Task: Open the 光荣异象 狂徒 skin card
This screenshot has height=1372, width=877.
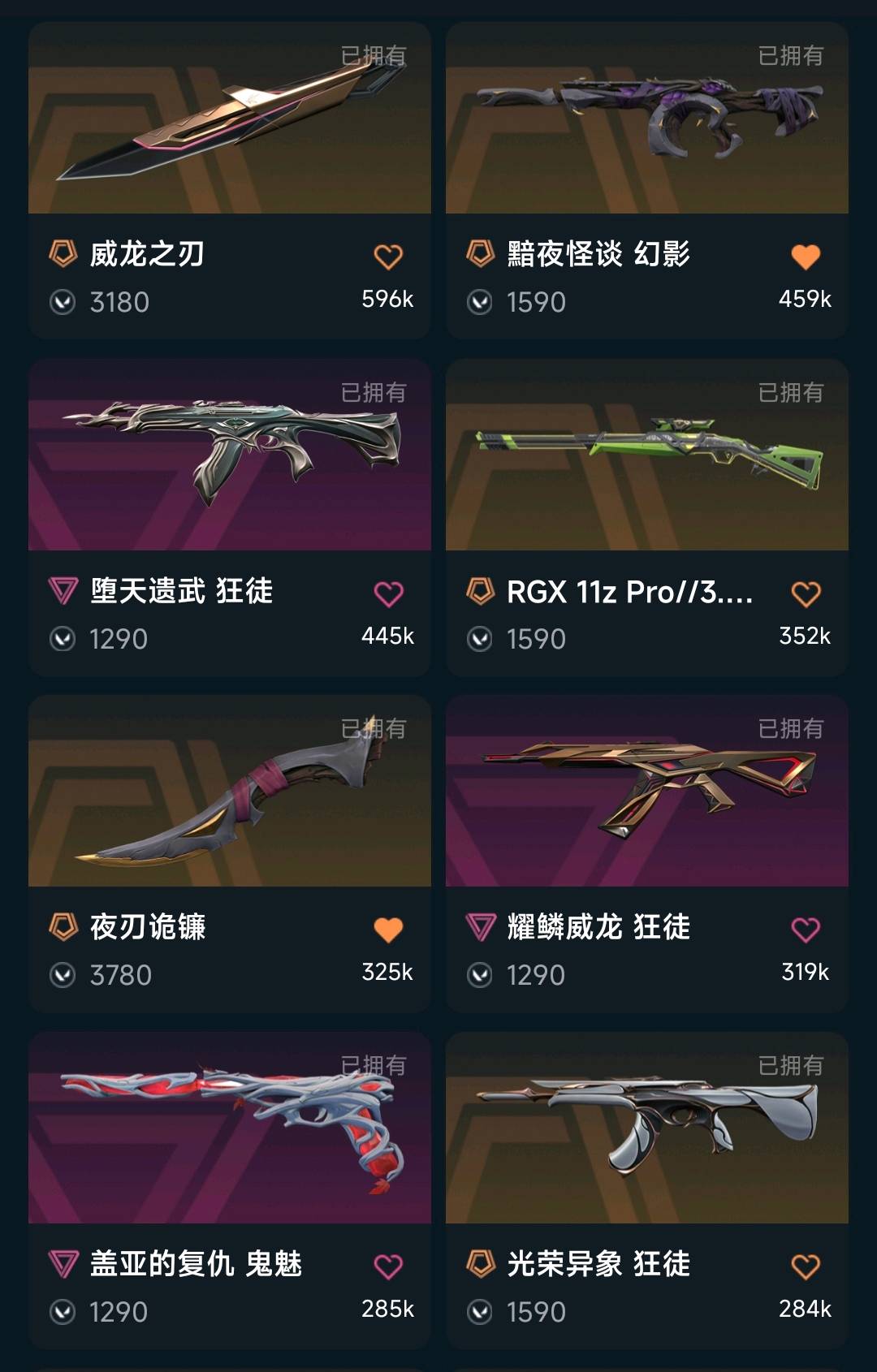Action: 647,1190
